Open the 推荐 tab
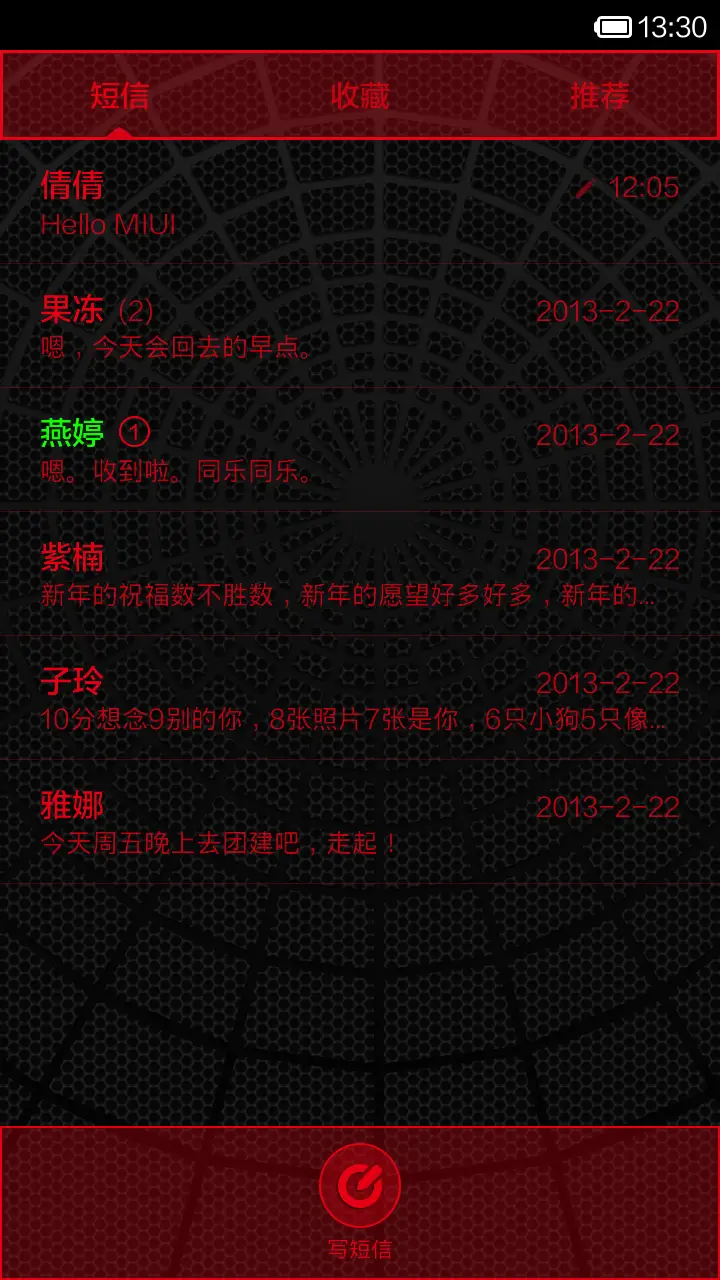The image size is (720, 1280). click(x=600, y=96)
